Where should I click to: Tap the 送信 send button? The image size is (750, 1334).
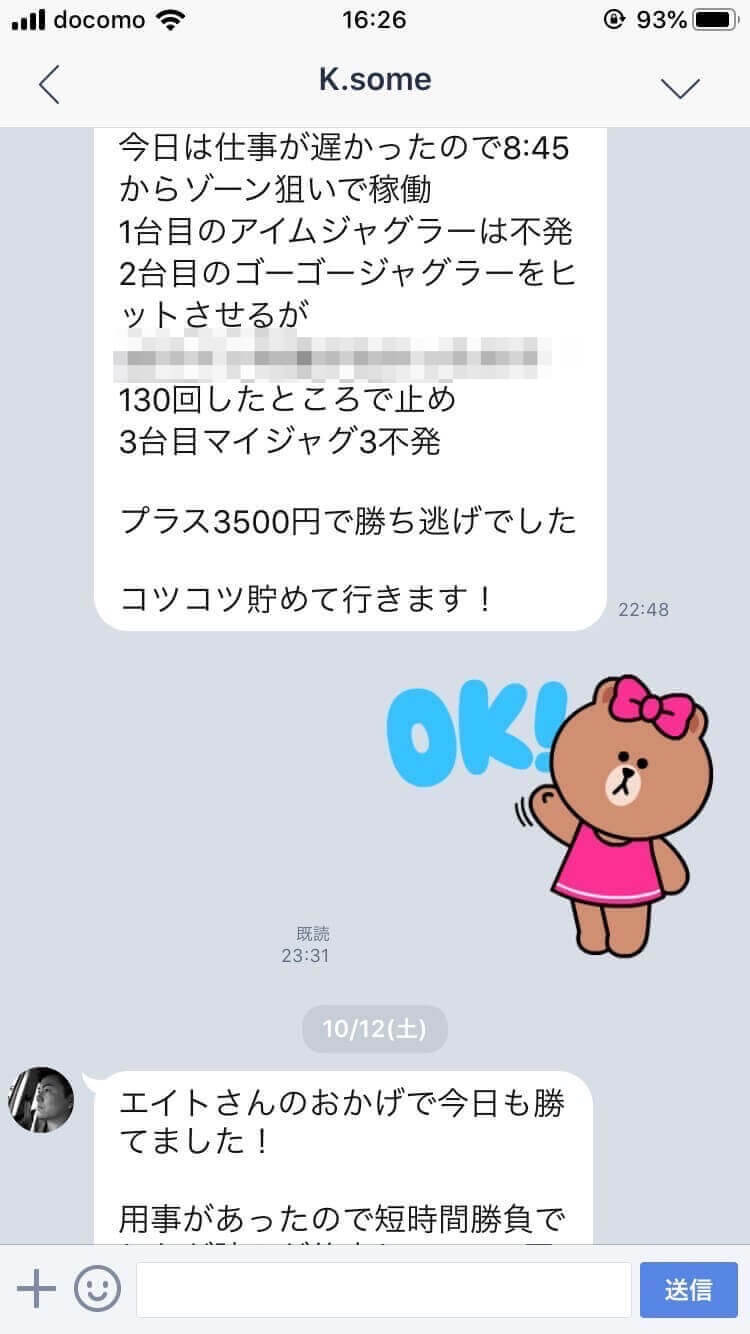point(688,1290)
